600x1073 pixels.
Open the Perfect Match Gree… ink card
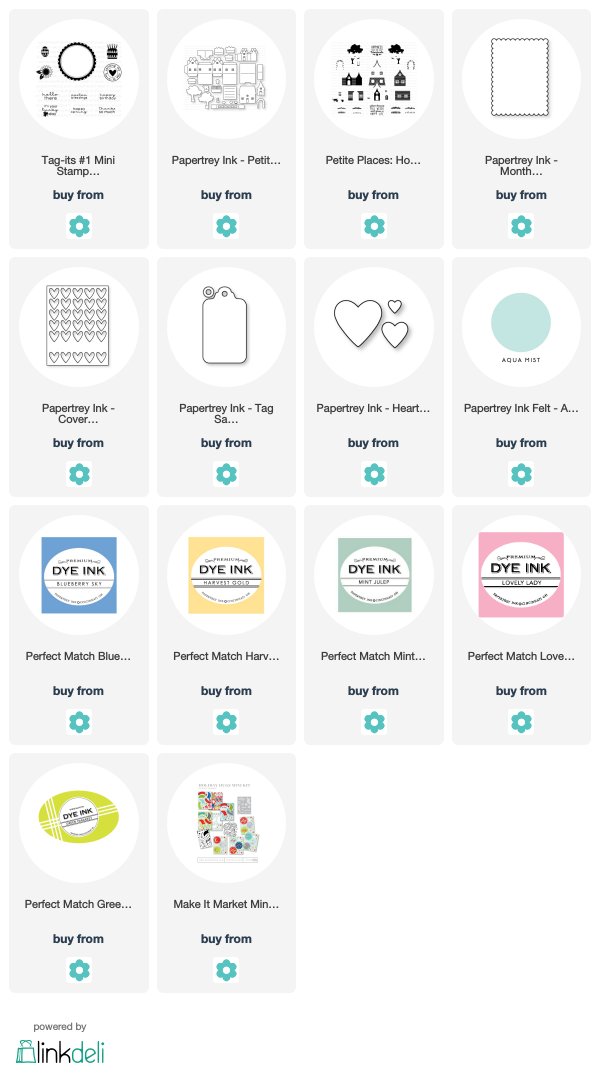[79, 873]
